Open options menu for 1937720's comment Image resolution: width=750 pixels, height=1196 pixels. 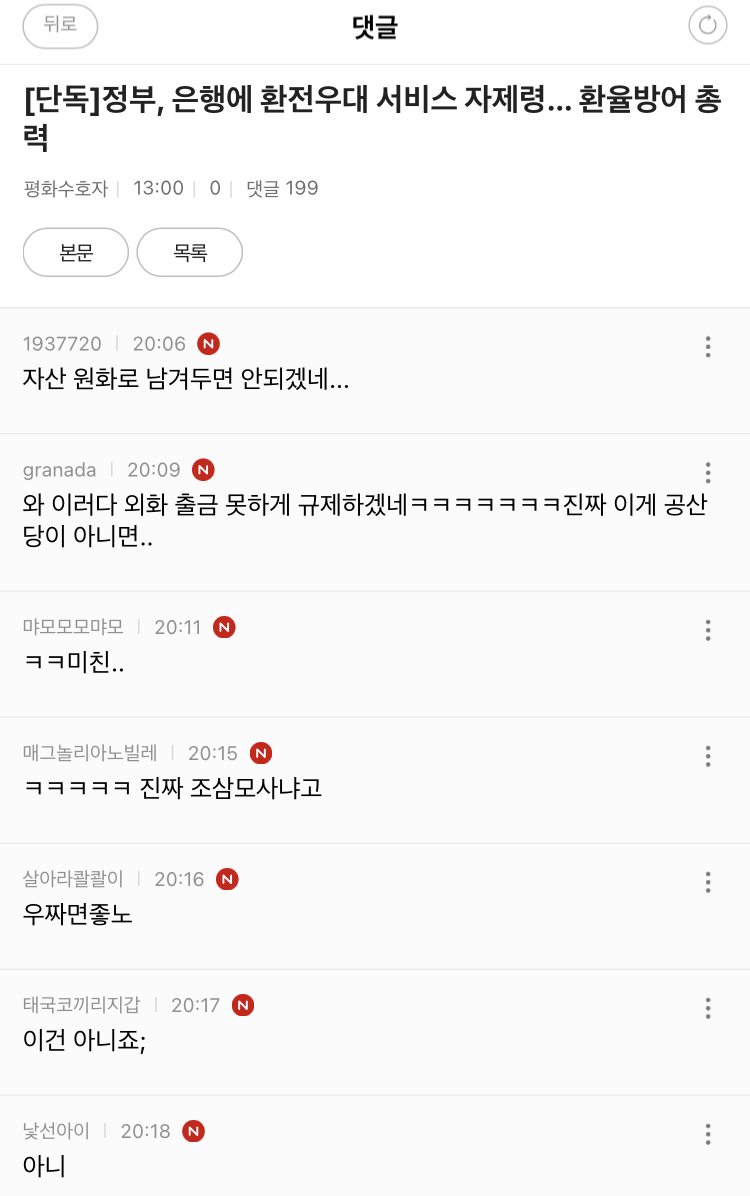pyautogui.click(x=708, y=347)
